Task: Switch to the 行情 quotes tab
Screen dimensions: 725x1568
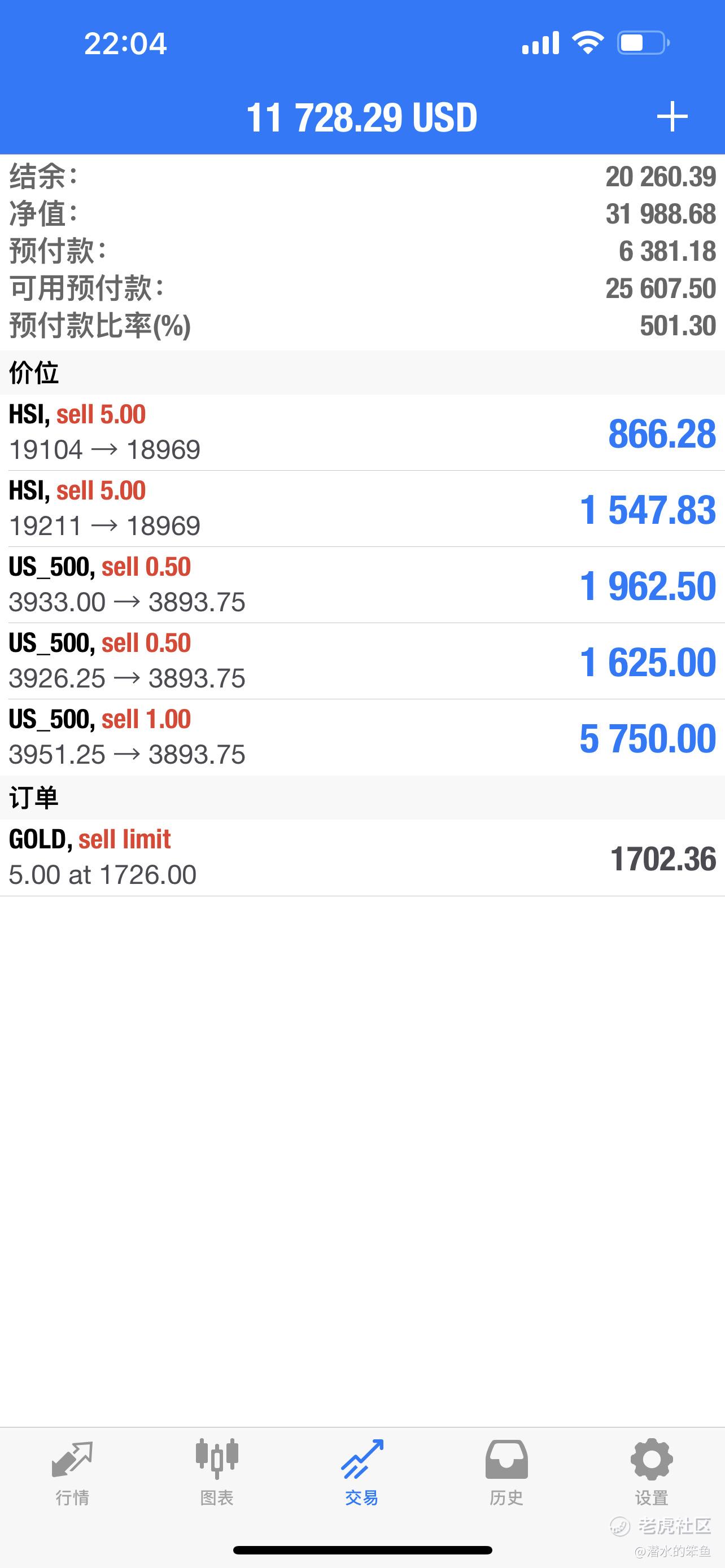Action: [x=72, y=1473]
